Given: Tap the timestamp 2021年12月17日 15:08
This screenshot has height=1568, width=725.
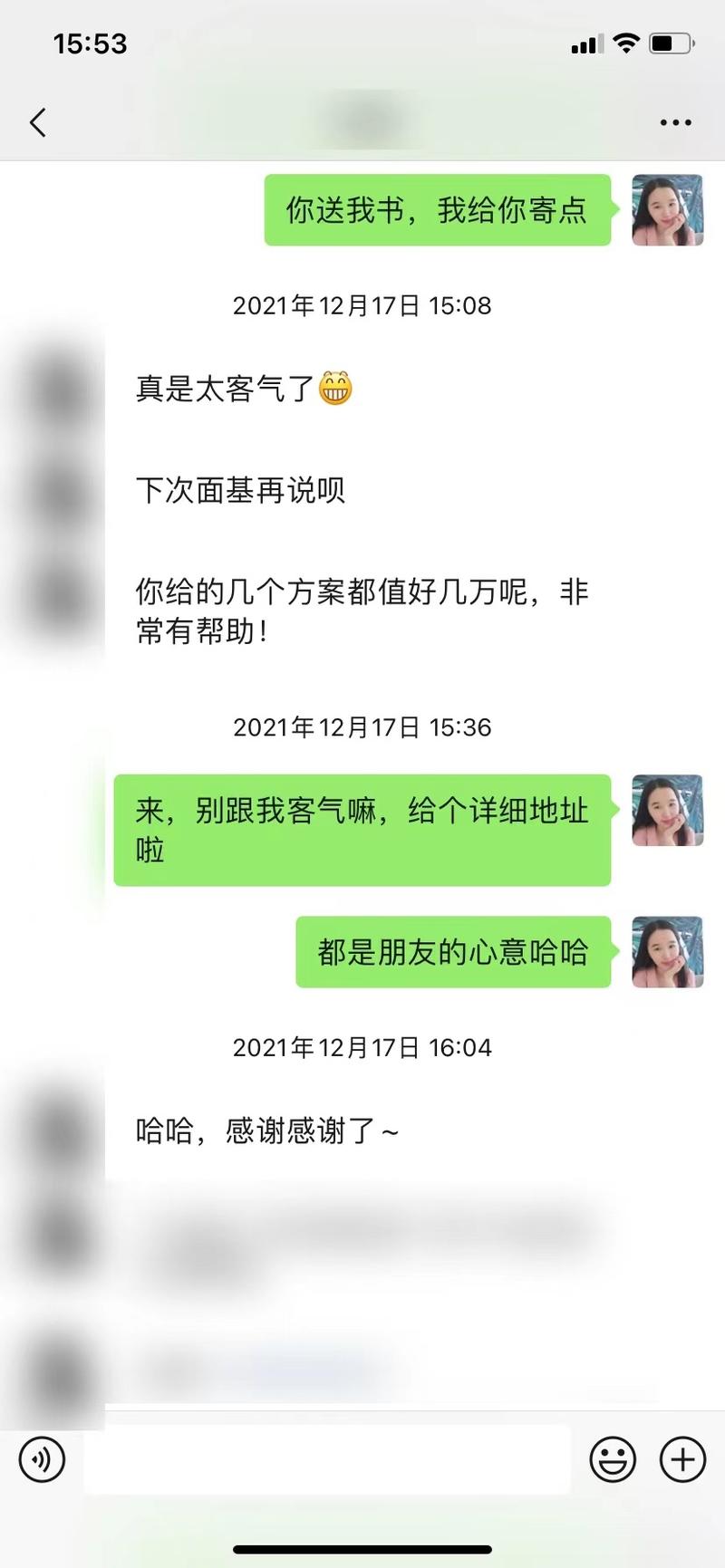Looking at the screenshot, I should tap(361, 305).
